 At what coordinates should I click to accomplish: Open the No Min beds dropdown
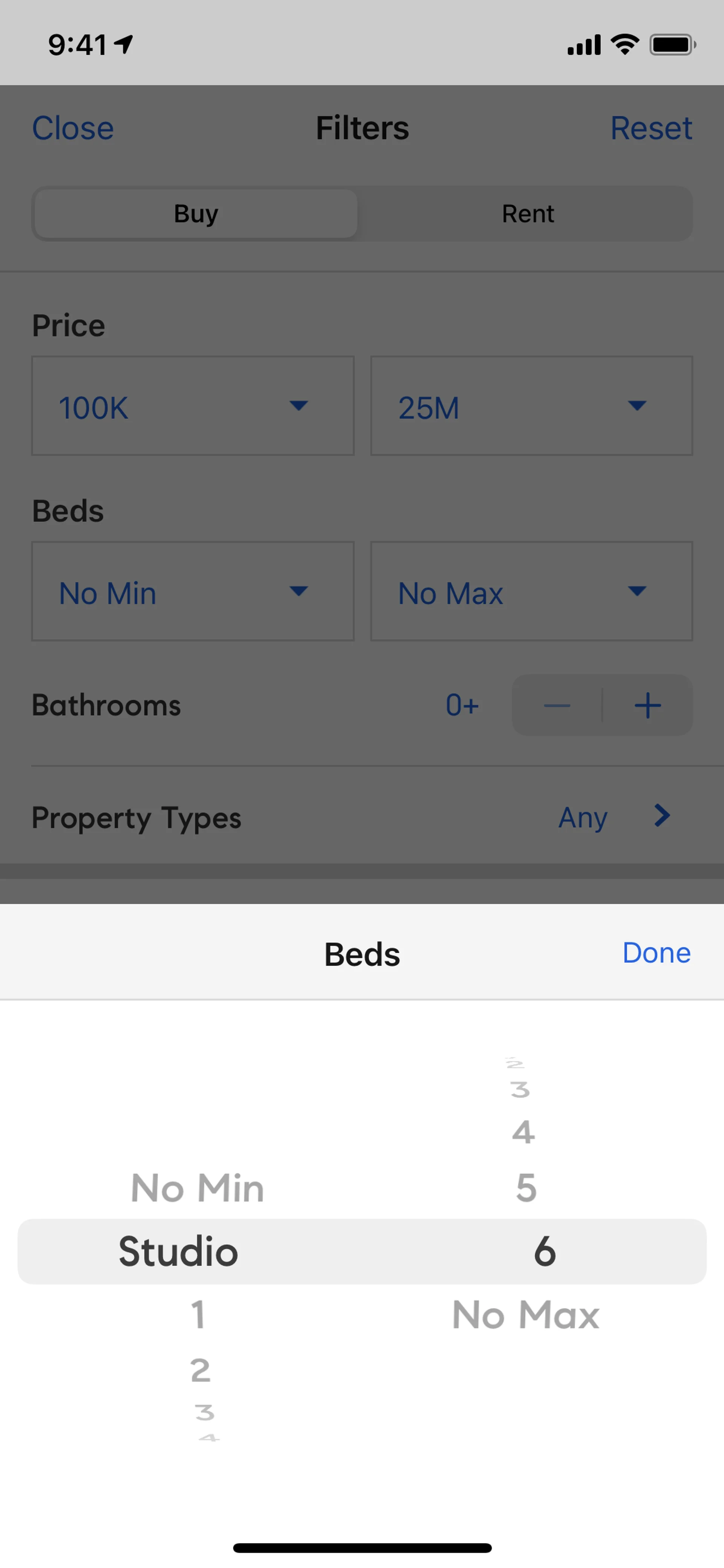coord(192,591)
